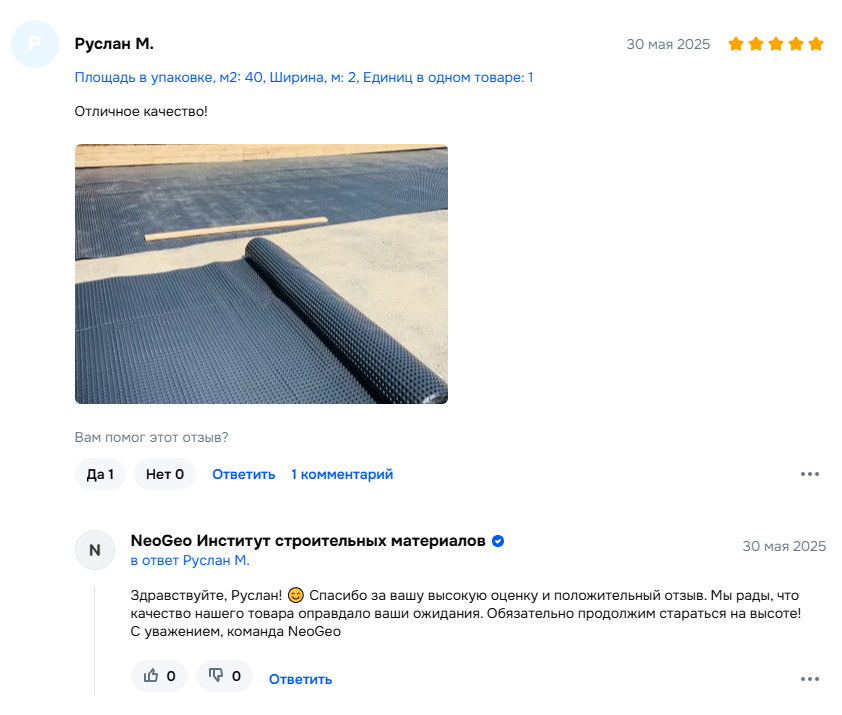This screenshot has width=842, height=715.
Task: Open the overflow menu on Руслан's review
Action: (x=809, y=474)
